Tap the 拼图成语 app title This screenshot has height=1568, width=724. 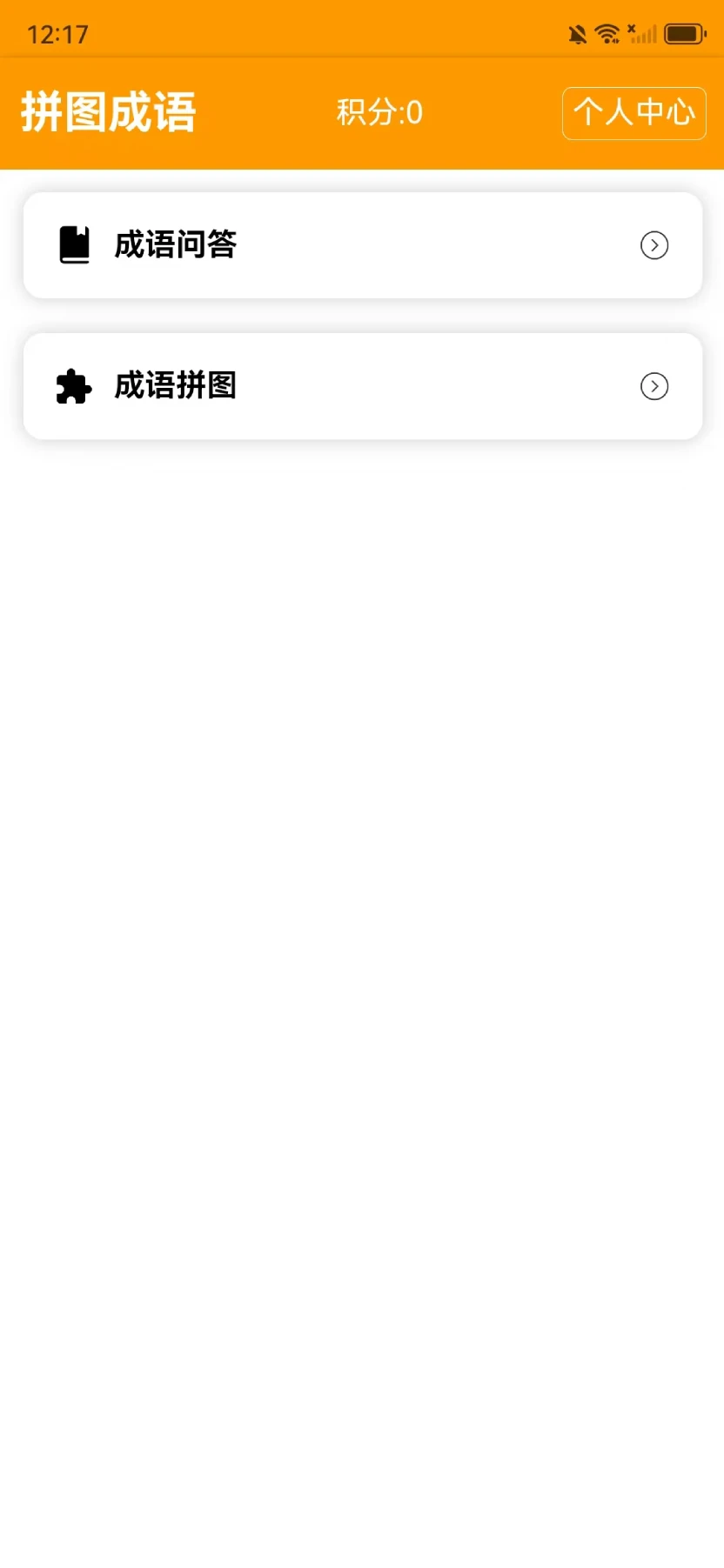point(107,111)
